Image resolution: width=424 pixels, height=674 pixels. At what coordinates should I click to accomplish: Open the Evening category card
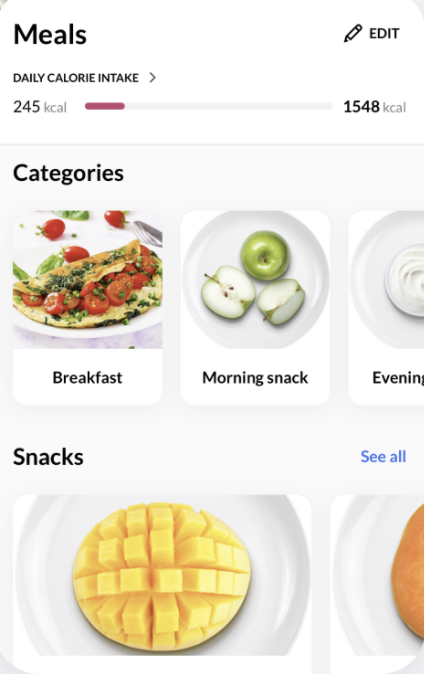[386, 307]
